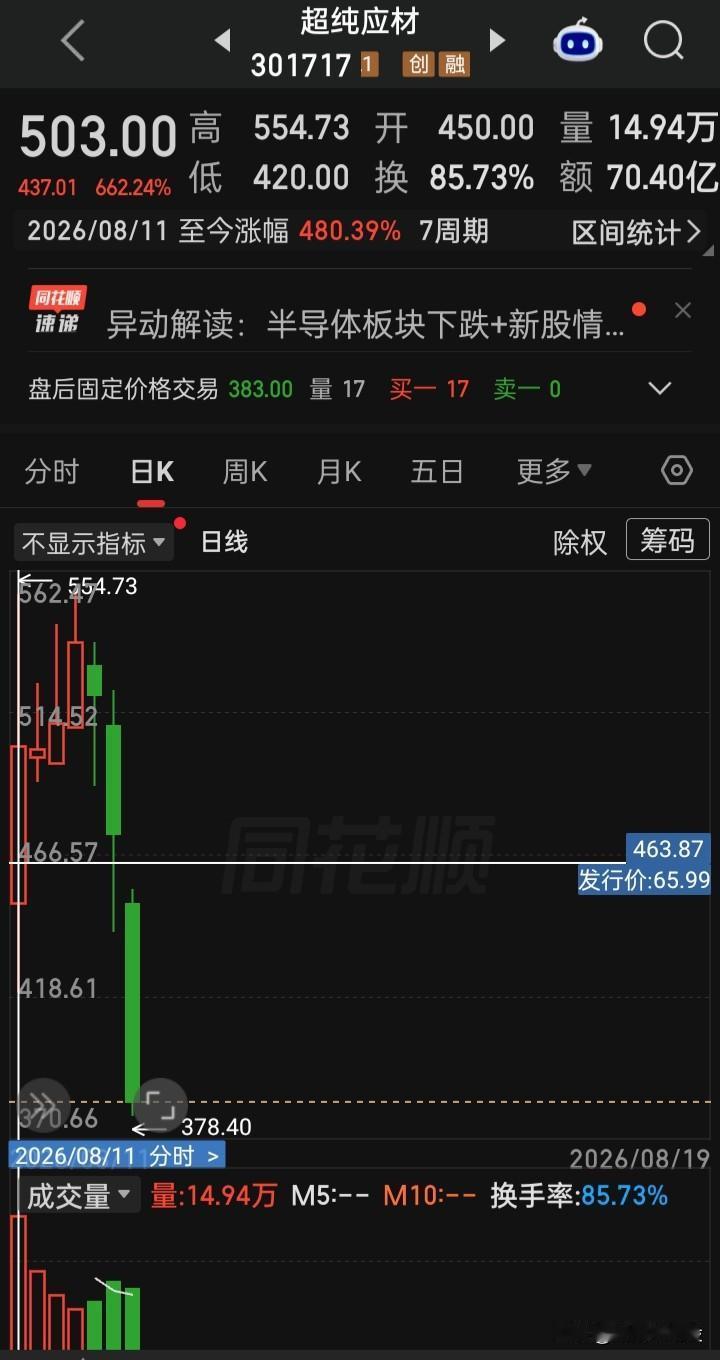Image resolution: width=720 pixels, height=1360 pixels.
Task: Open the 更多 dropdown
Action: [554, 471]
